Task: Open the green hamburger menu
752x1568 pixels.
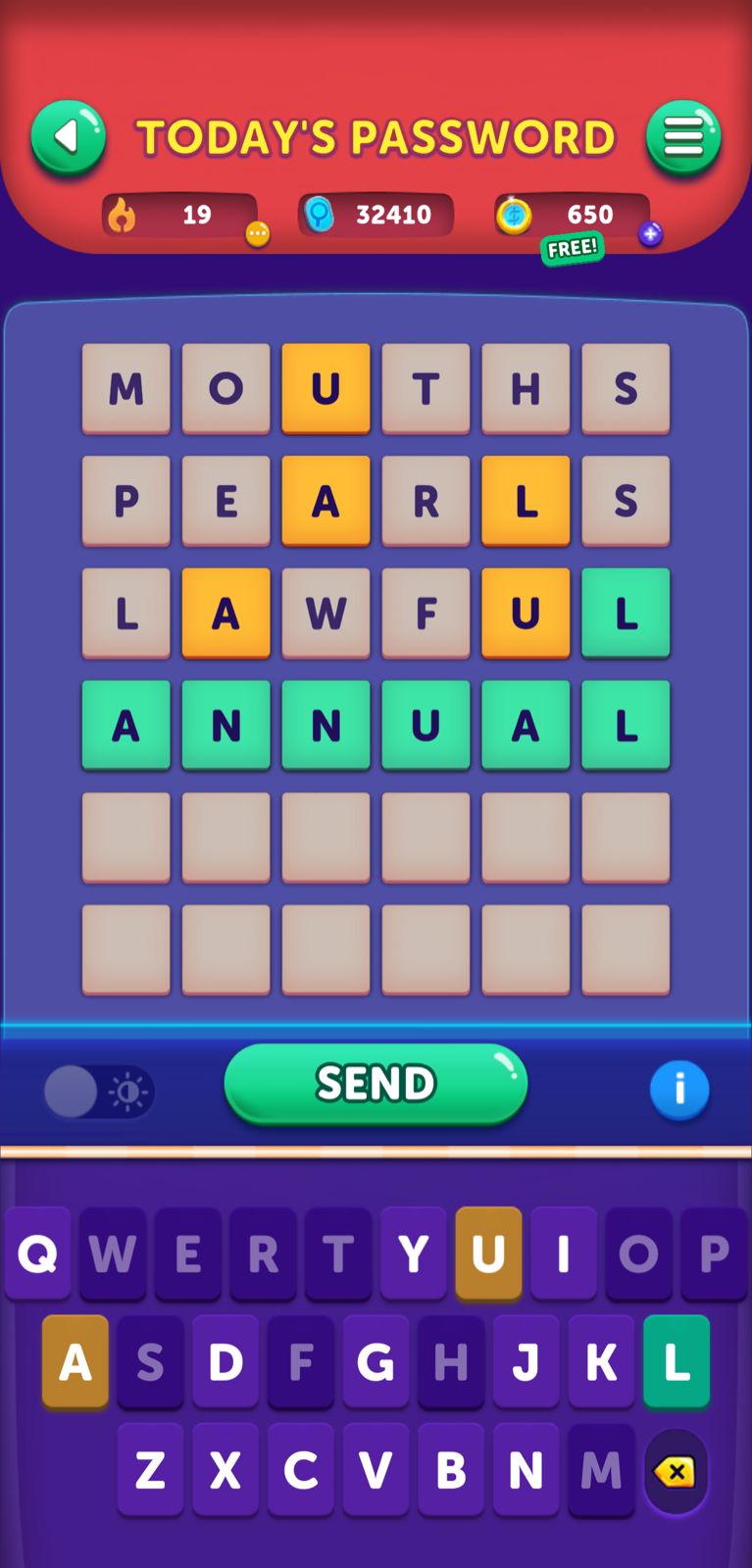Action: tap(683, 138)
